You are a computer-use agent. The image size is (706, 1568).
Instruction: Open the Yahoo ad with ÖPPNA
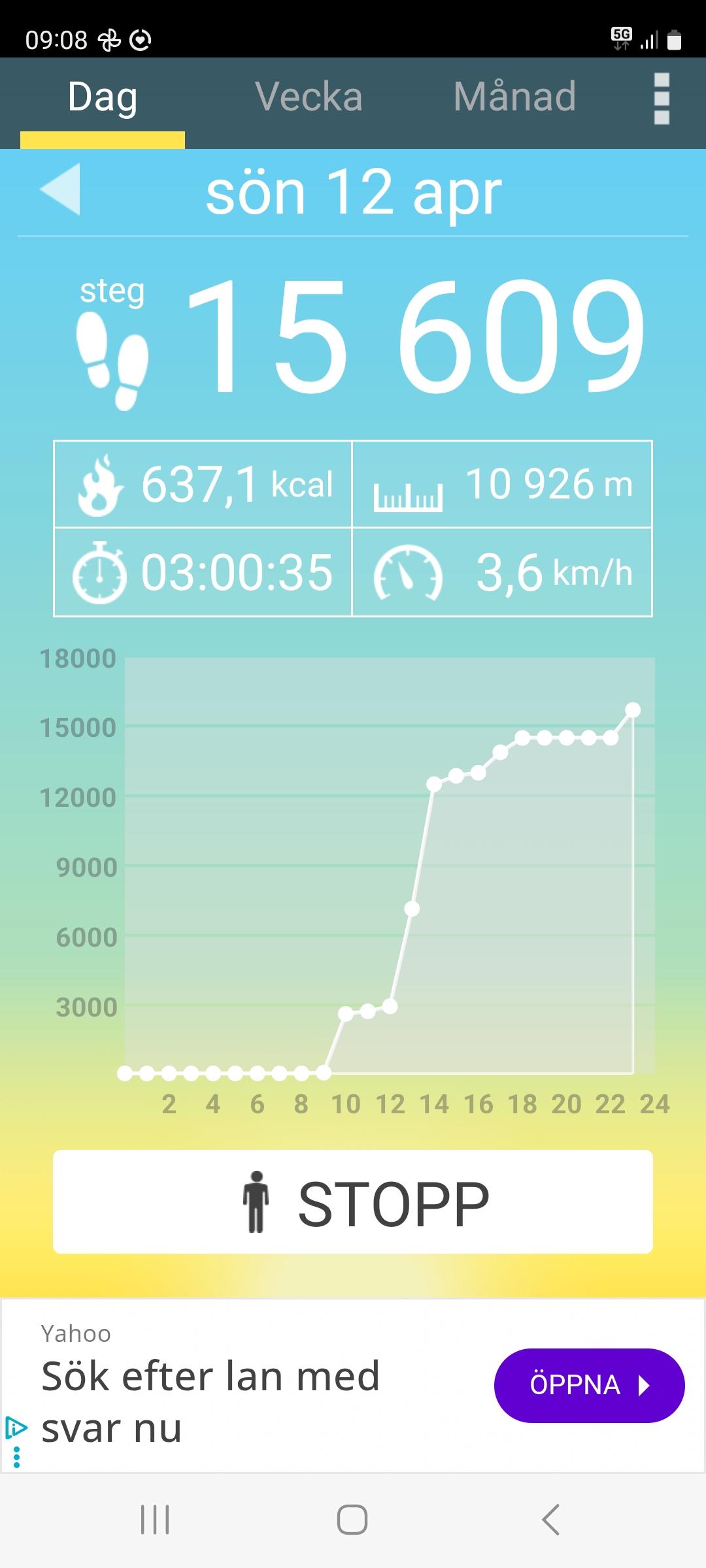[589, 1385]
